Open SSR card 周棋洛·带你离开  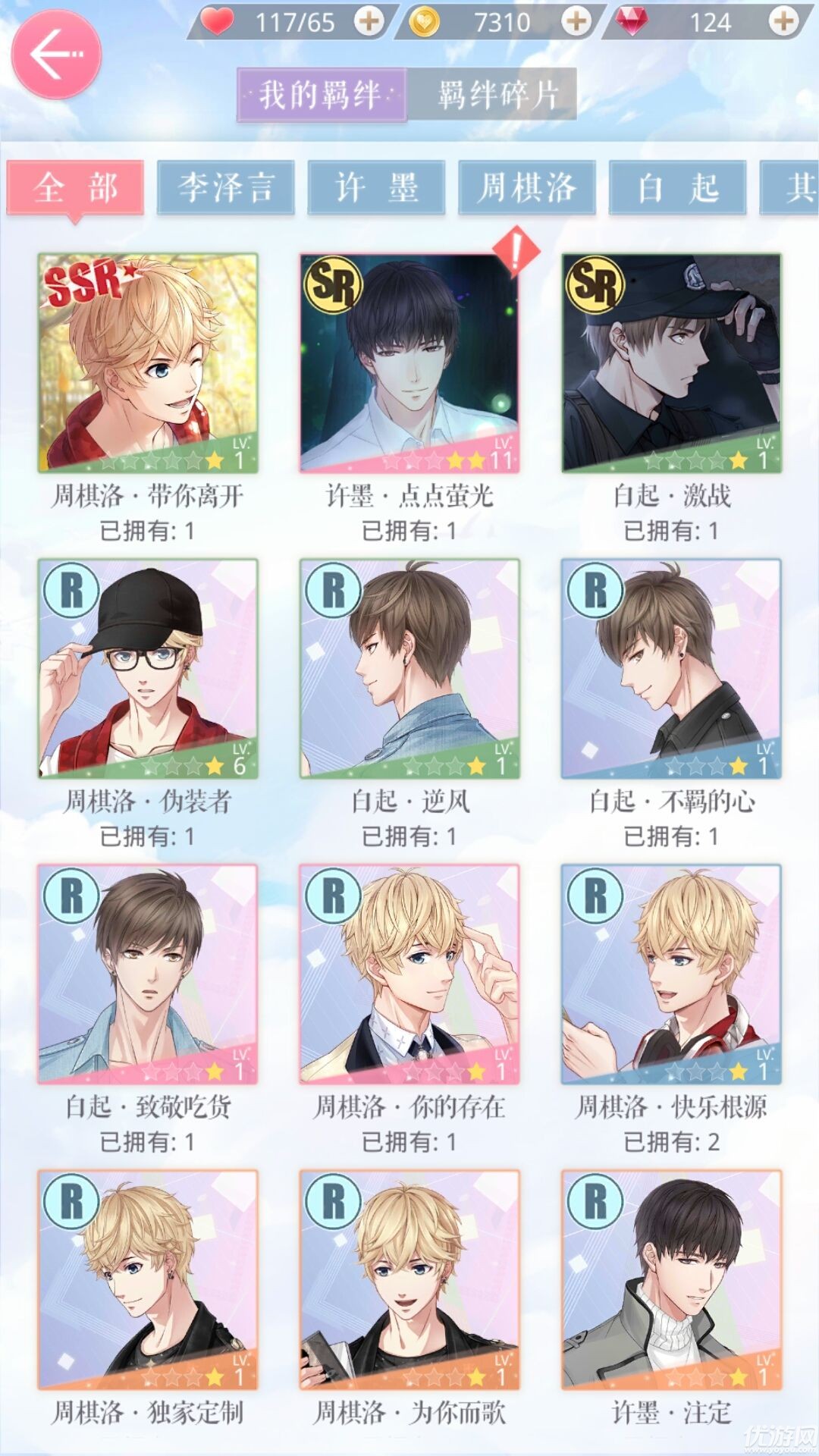(148, 363)
